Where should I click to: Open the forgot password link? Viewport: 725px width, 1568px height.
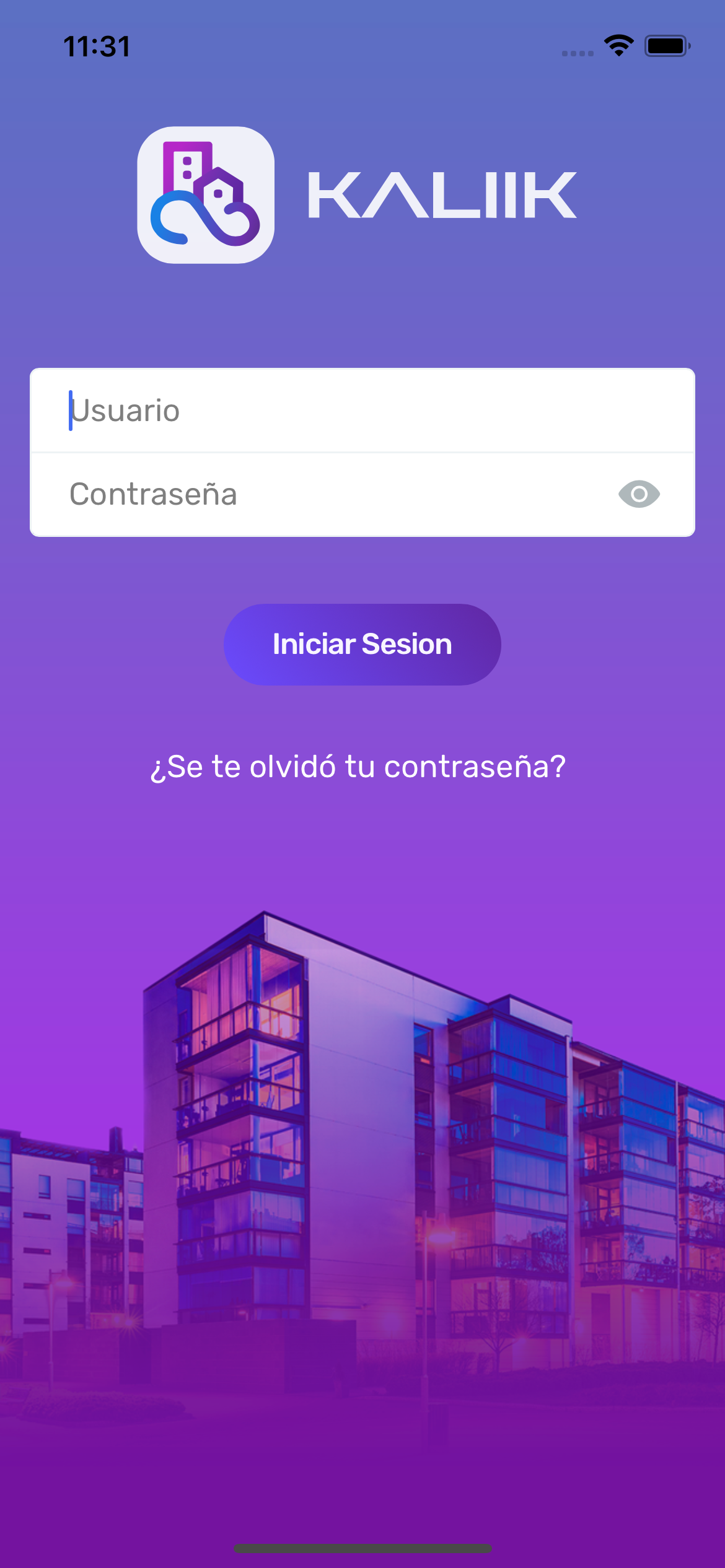358,767
